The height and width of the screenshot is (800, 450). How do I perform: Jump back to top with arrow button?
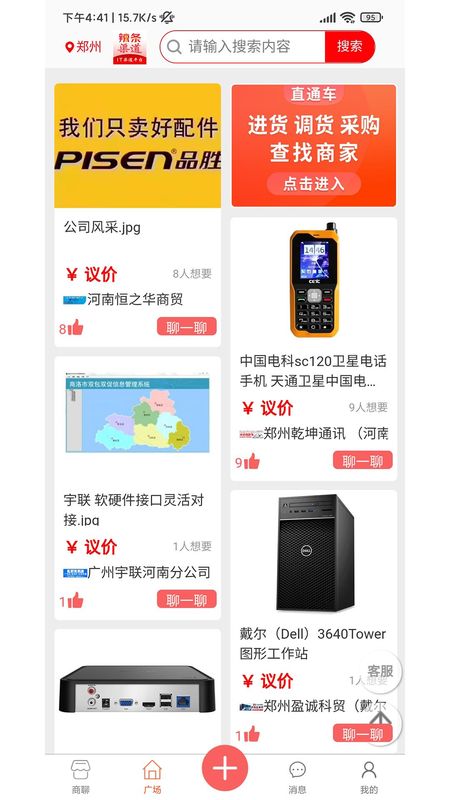(x=380, y=721)
